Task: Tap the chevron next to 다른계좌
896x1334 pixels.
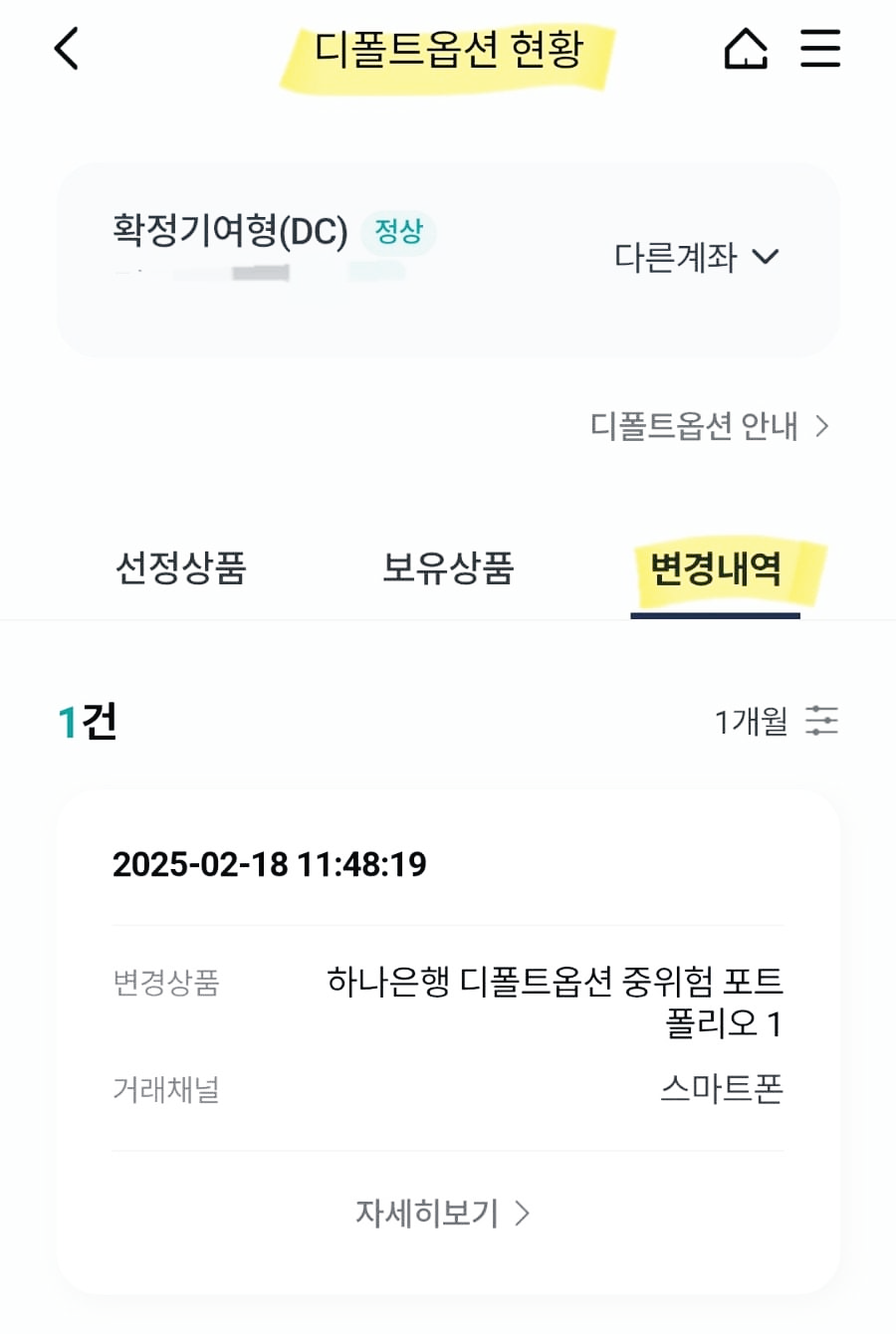Action: [767, 258]
